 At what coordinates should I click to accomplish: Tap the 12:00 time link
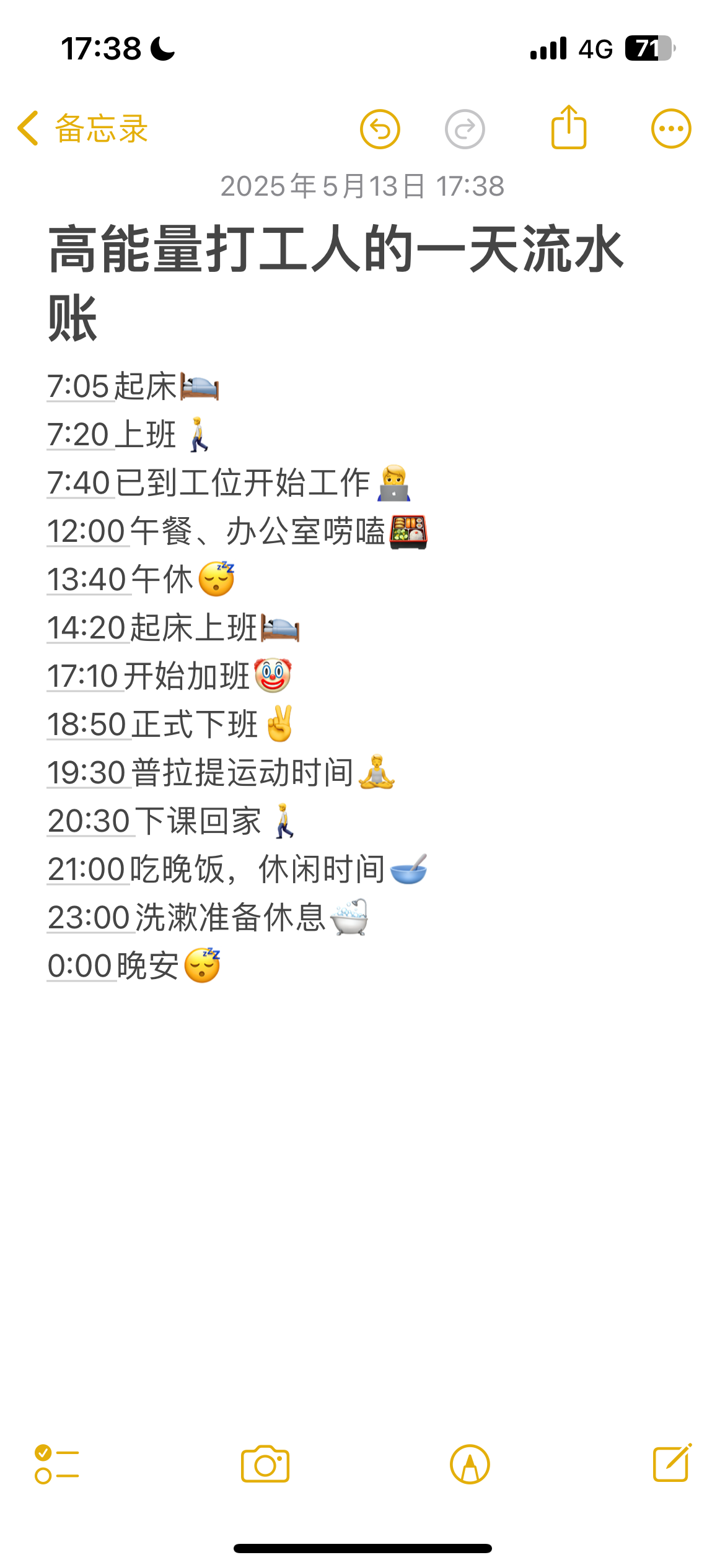point(87,531)
